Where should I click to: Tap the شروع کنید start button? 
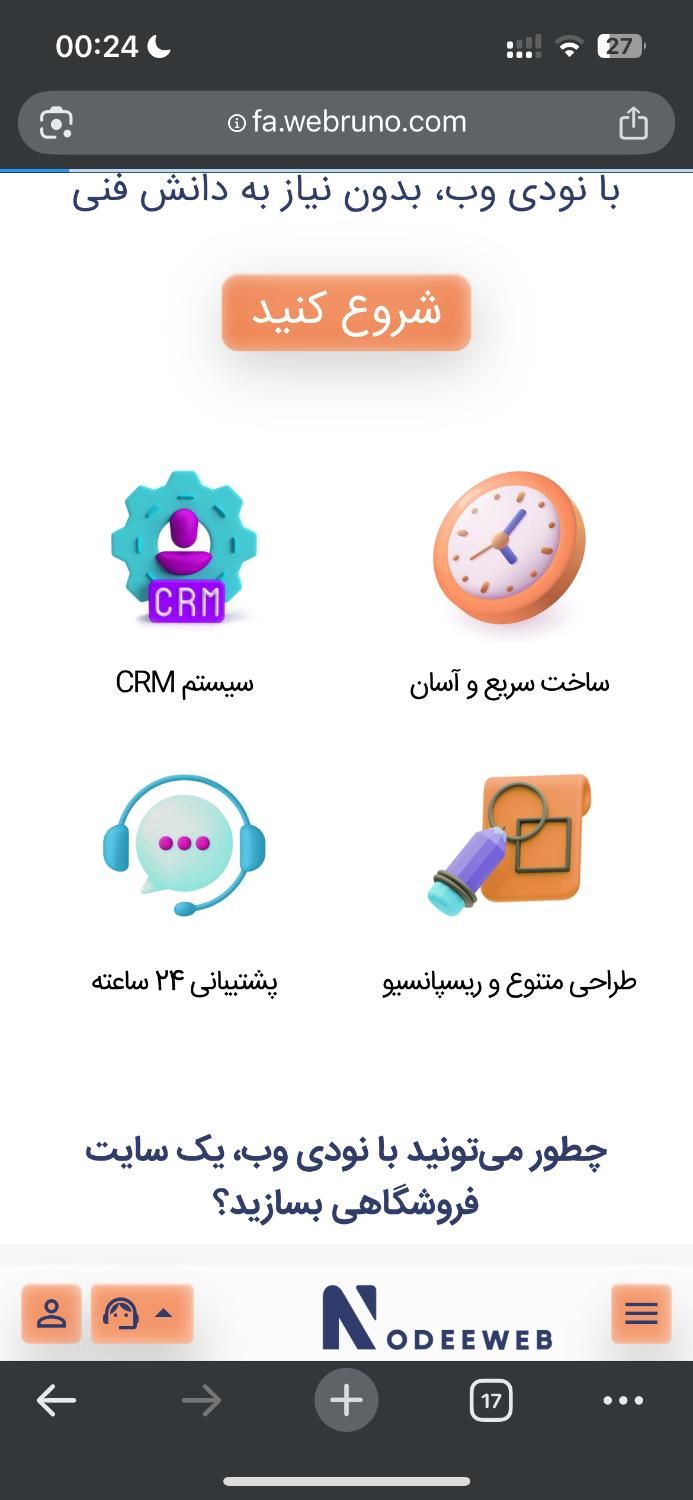[x=346, y=312]
